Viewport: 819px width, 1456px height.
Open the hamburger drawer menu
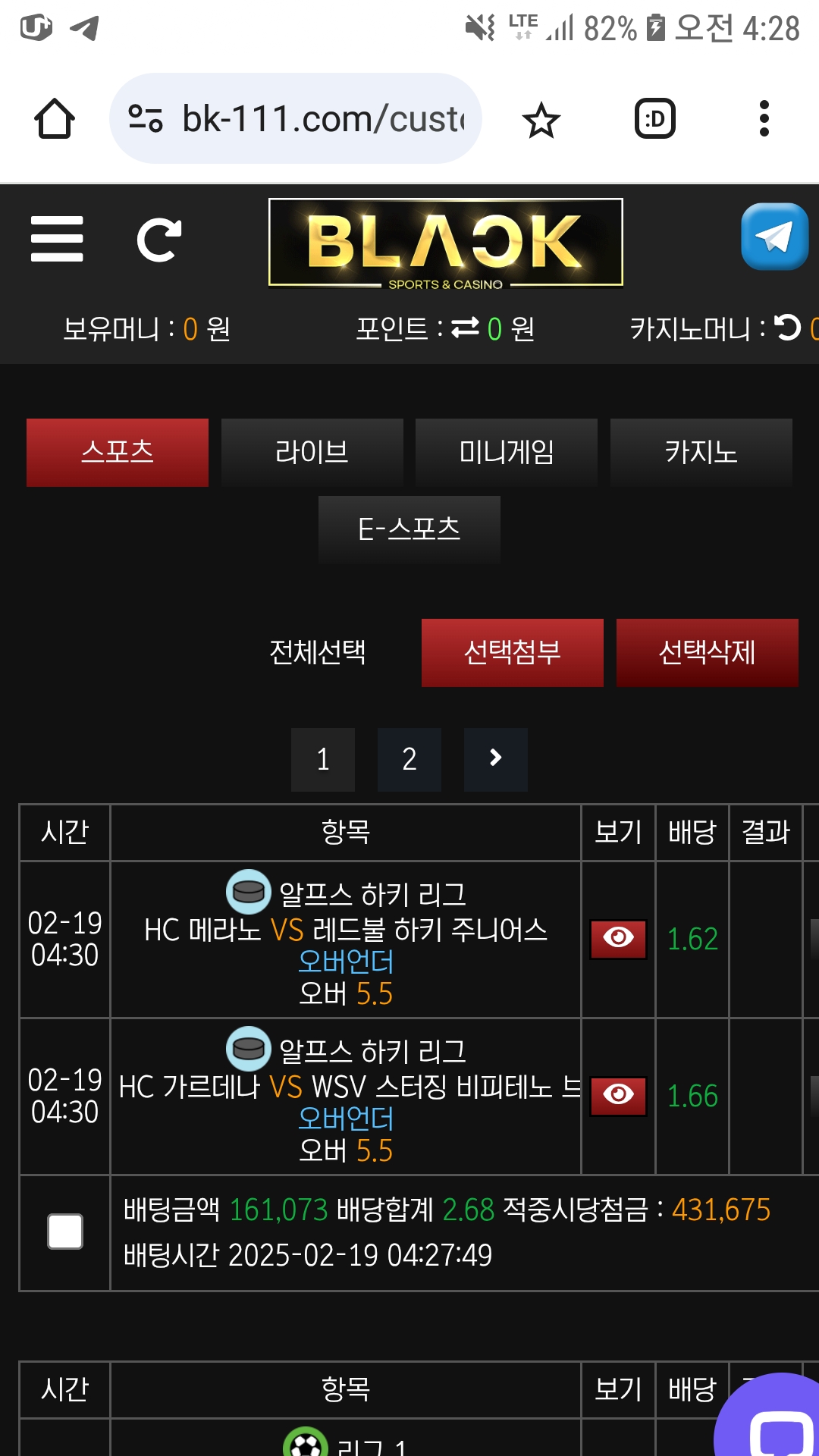[57, 239]
